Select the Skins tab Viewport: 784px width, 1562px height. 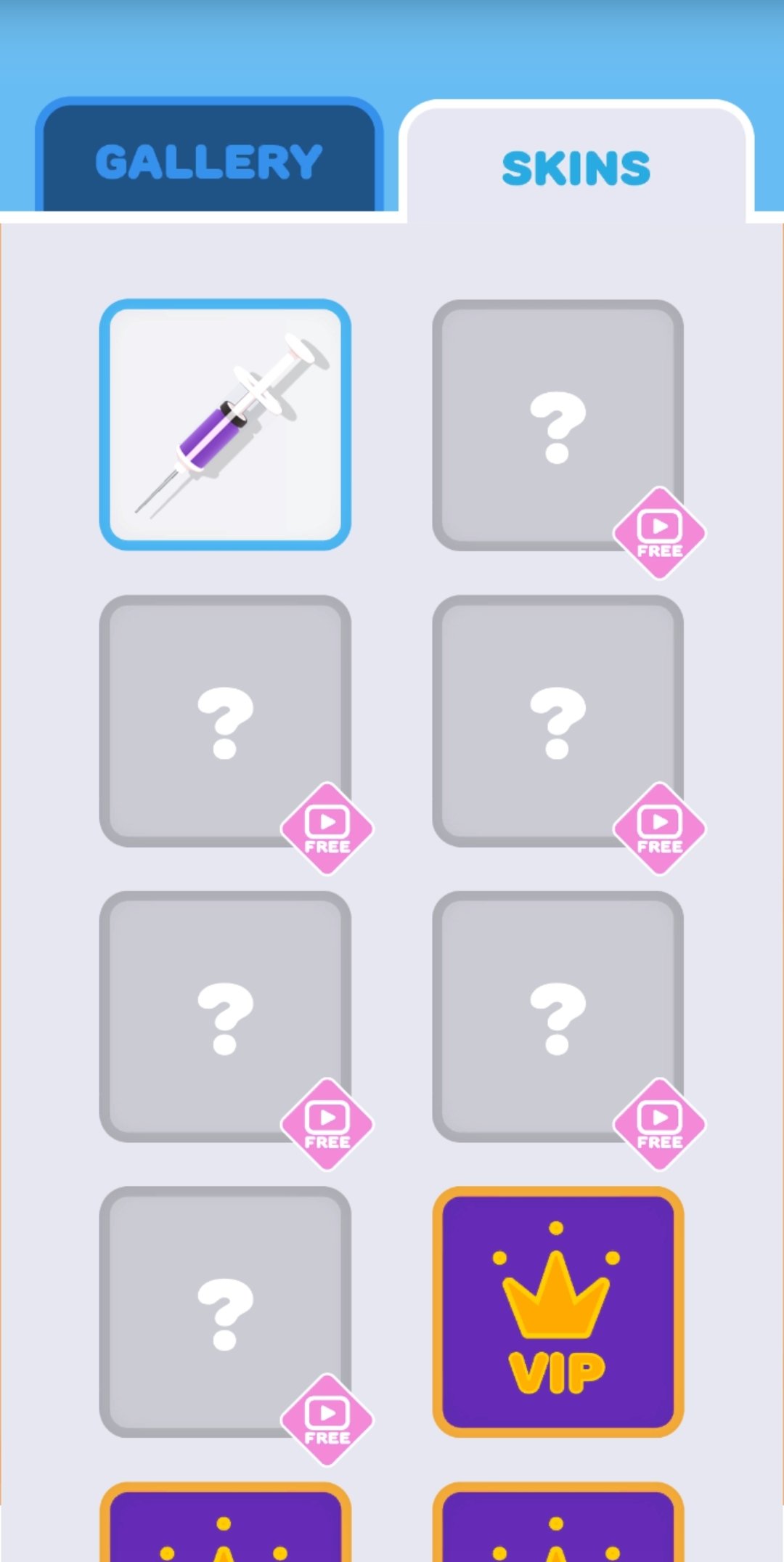tap(576, 167)
